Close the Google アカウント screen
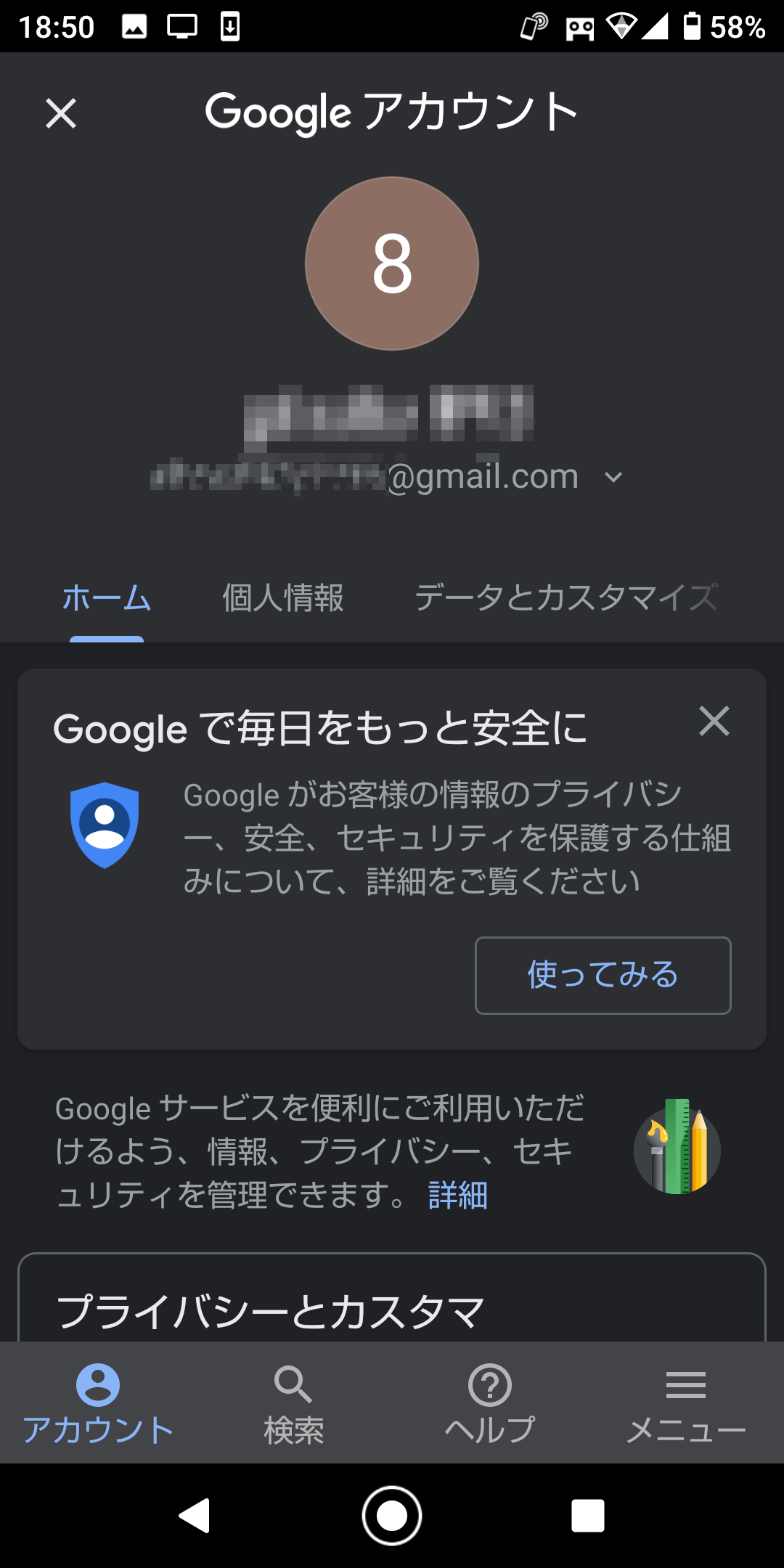Screen dimensions: 784x1568 coord(61,114)
